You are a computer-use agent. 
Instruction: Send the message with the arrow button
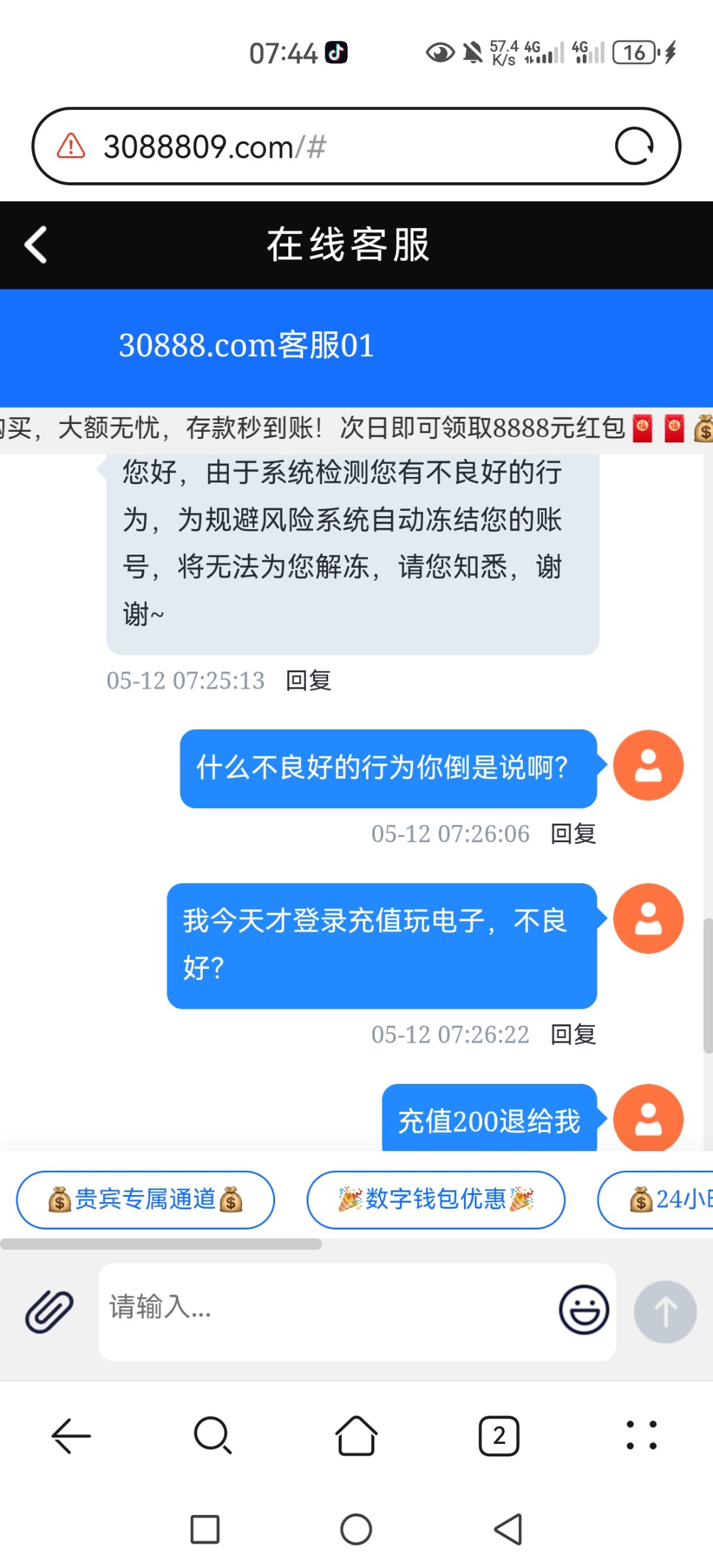pos(665,1311)
